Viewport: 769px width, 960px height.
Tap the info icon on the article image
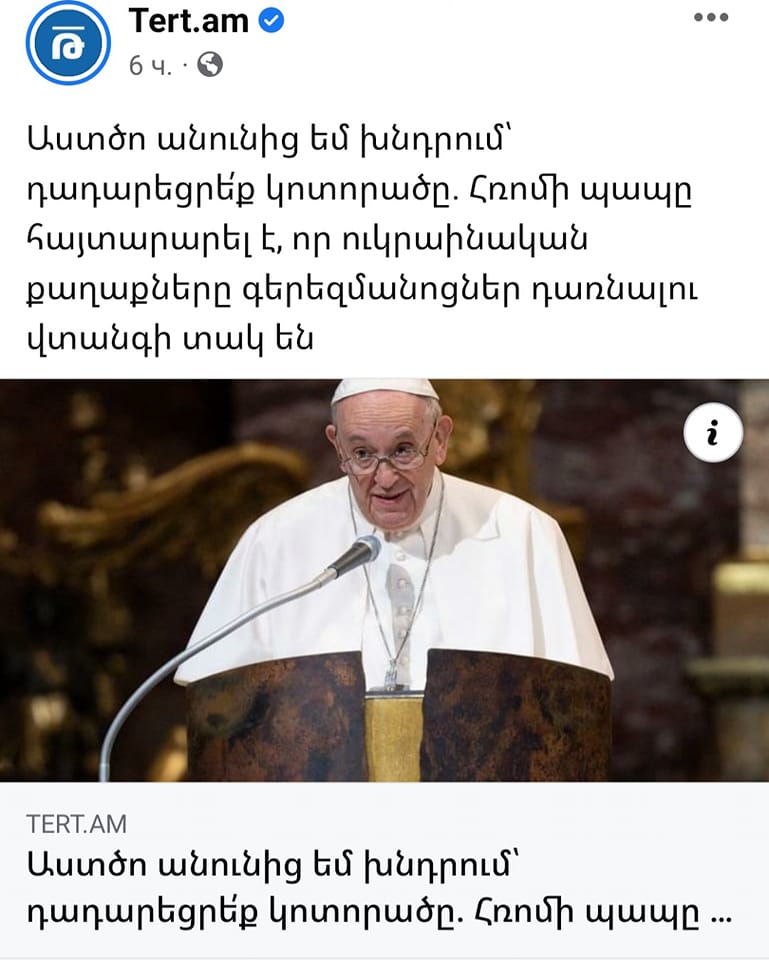pos(713,433)
